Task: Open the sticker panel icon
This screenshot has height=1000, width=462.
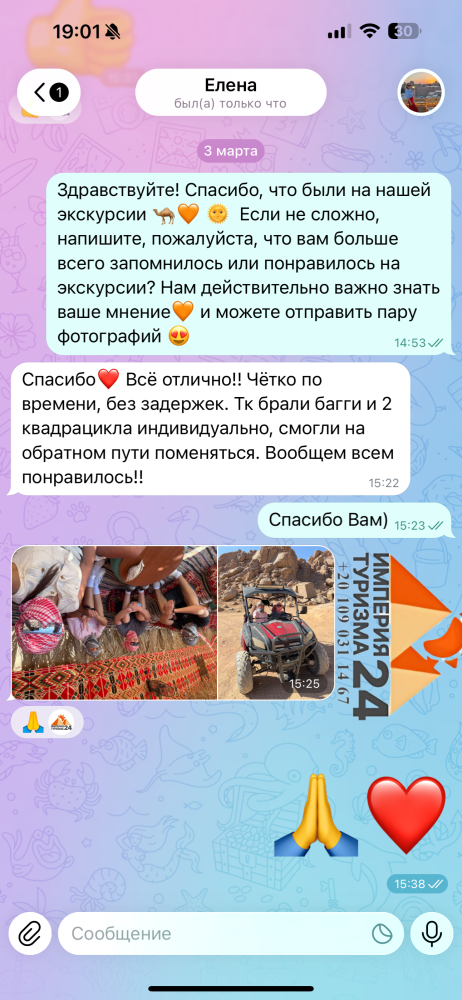Action: pyautogui.click(x=382, y=934)
